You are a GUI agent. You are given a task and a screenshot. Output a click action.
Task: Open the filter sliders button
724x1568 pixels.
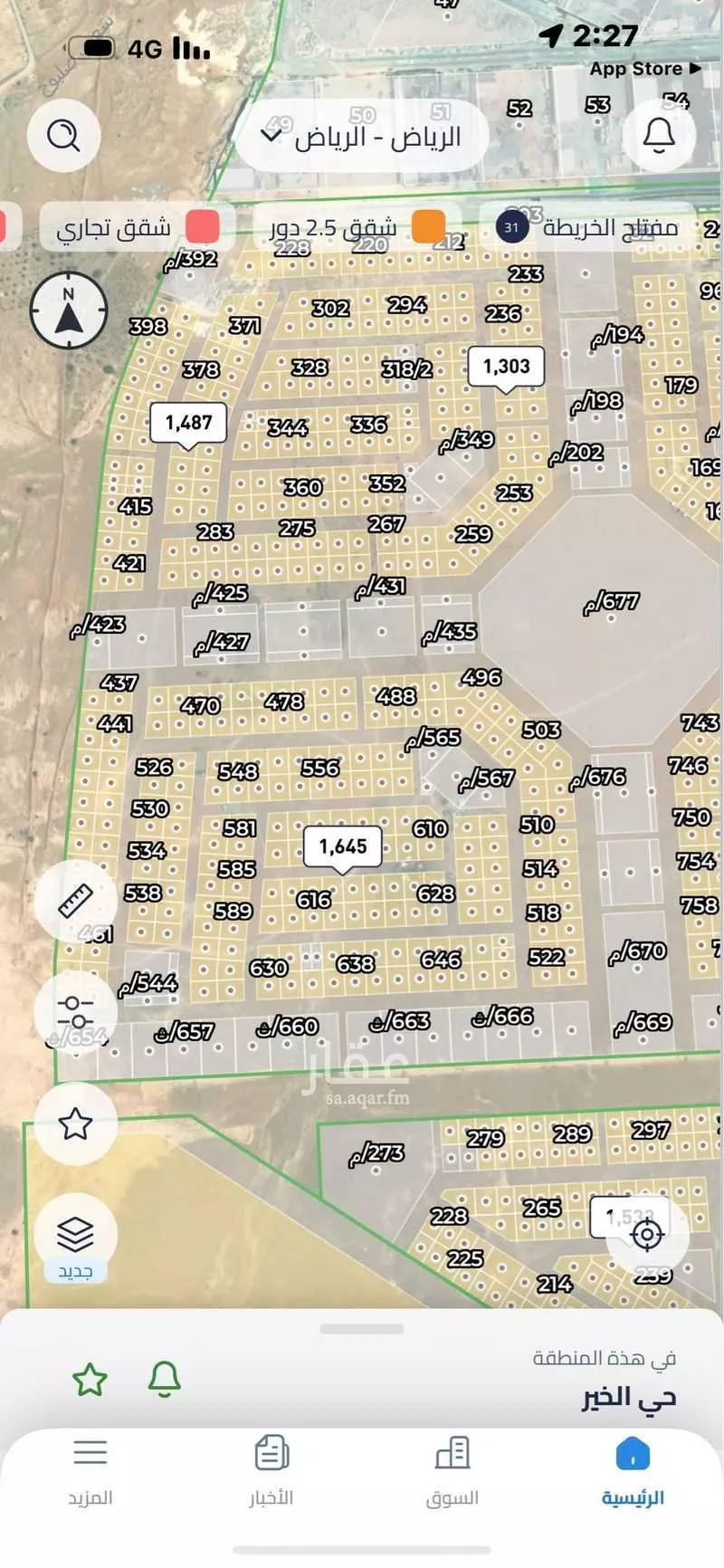(x=75, y=1011)
